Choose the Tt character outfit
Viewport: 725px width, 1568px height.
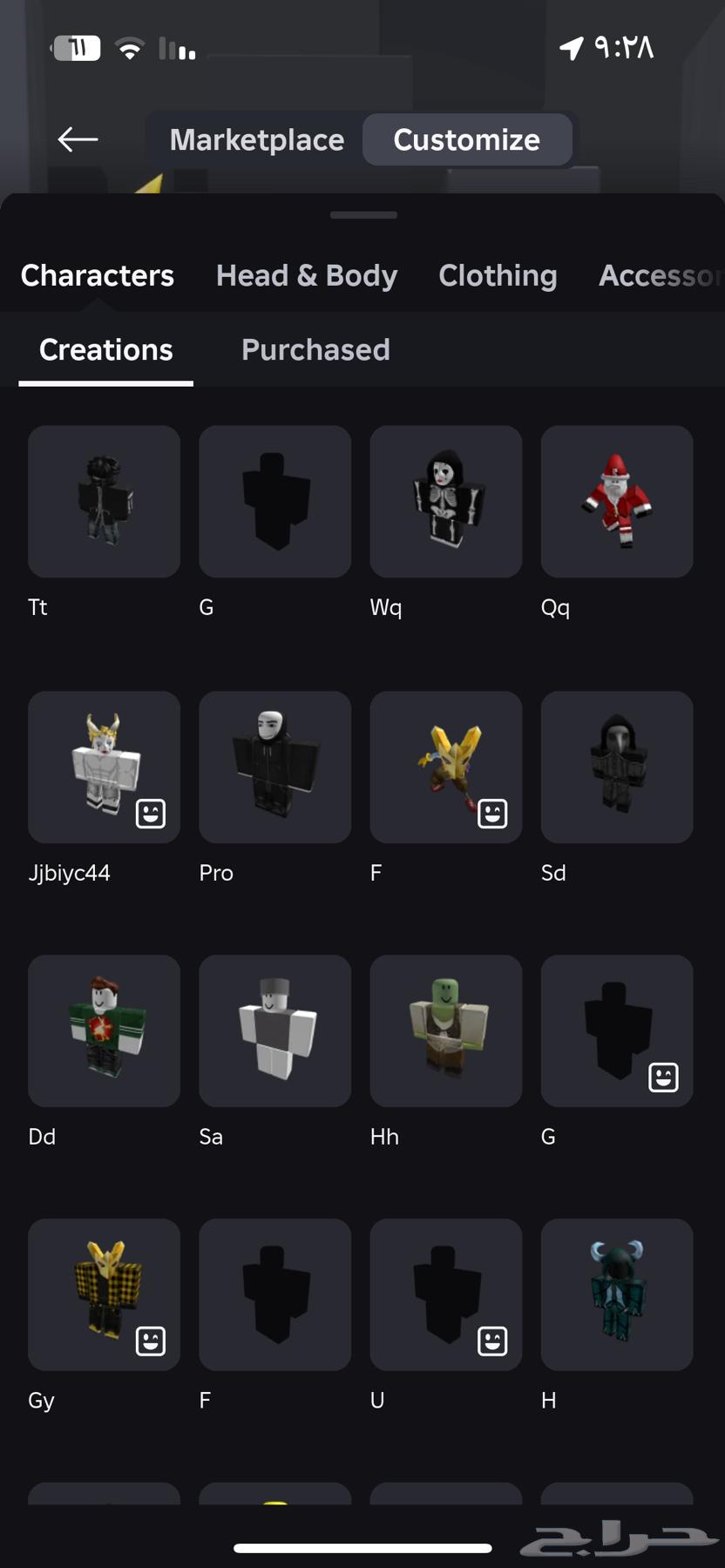coord(104,502)
